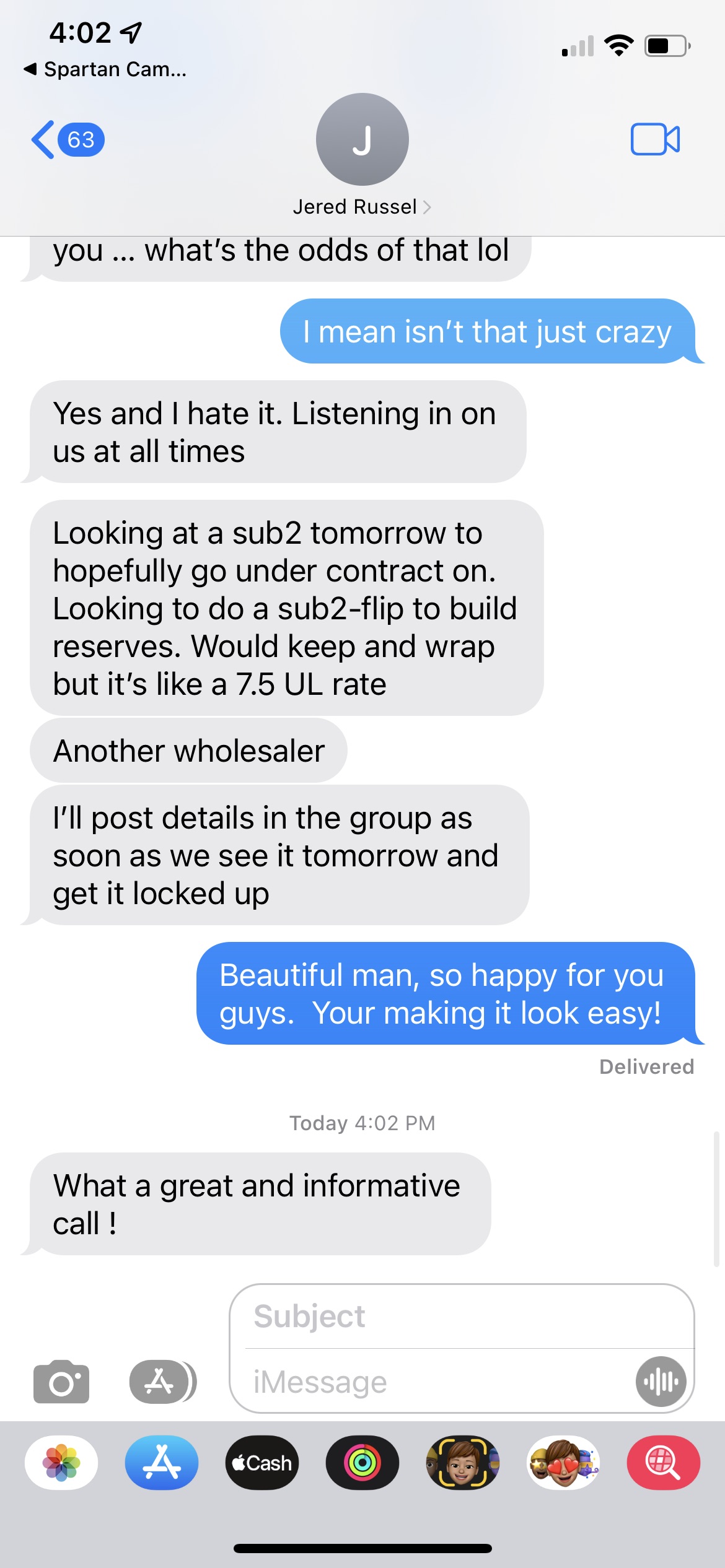The width and height of the screenshot is (725, 1568).
Task: Open the Fitness activity rings app
Action: 362,1463
